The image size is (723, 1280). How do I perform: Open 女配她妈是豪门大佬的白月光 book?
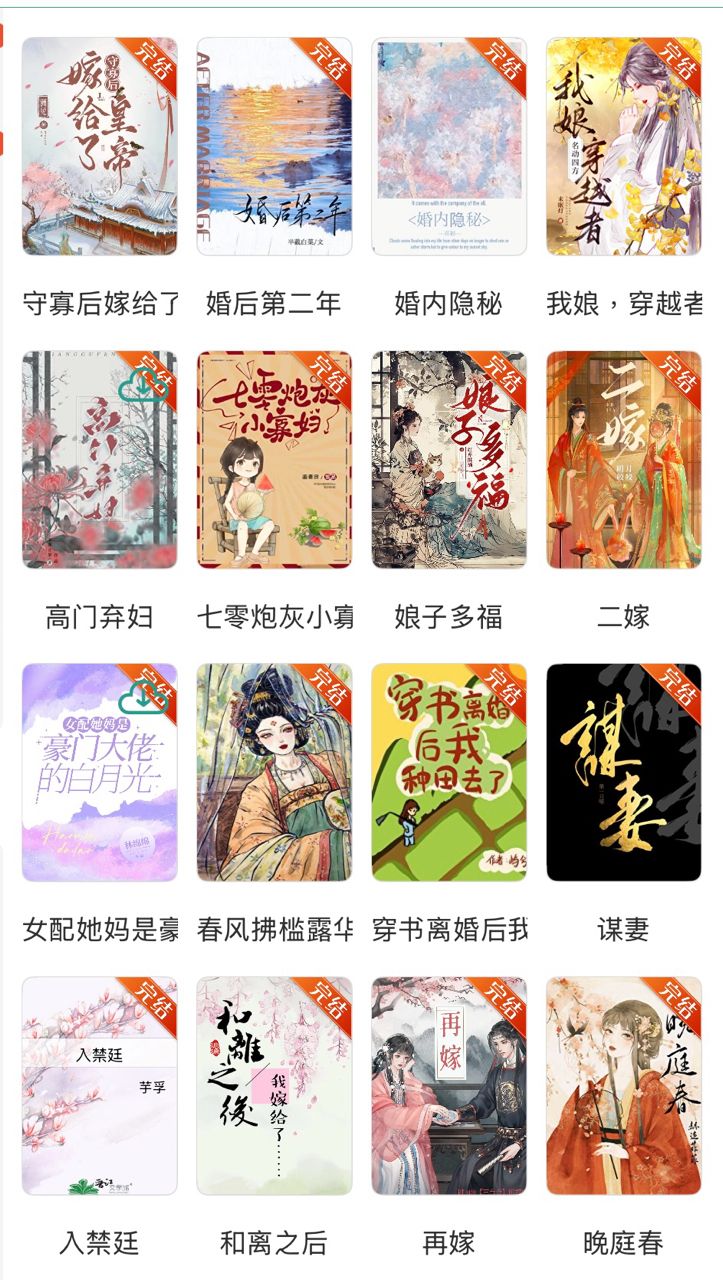click(x=99, y=773)
